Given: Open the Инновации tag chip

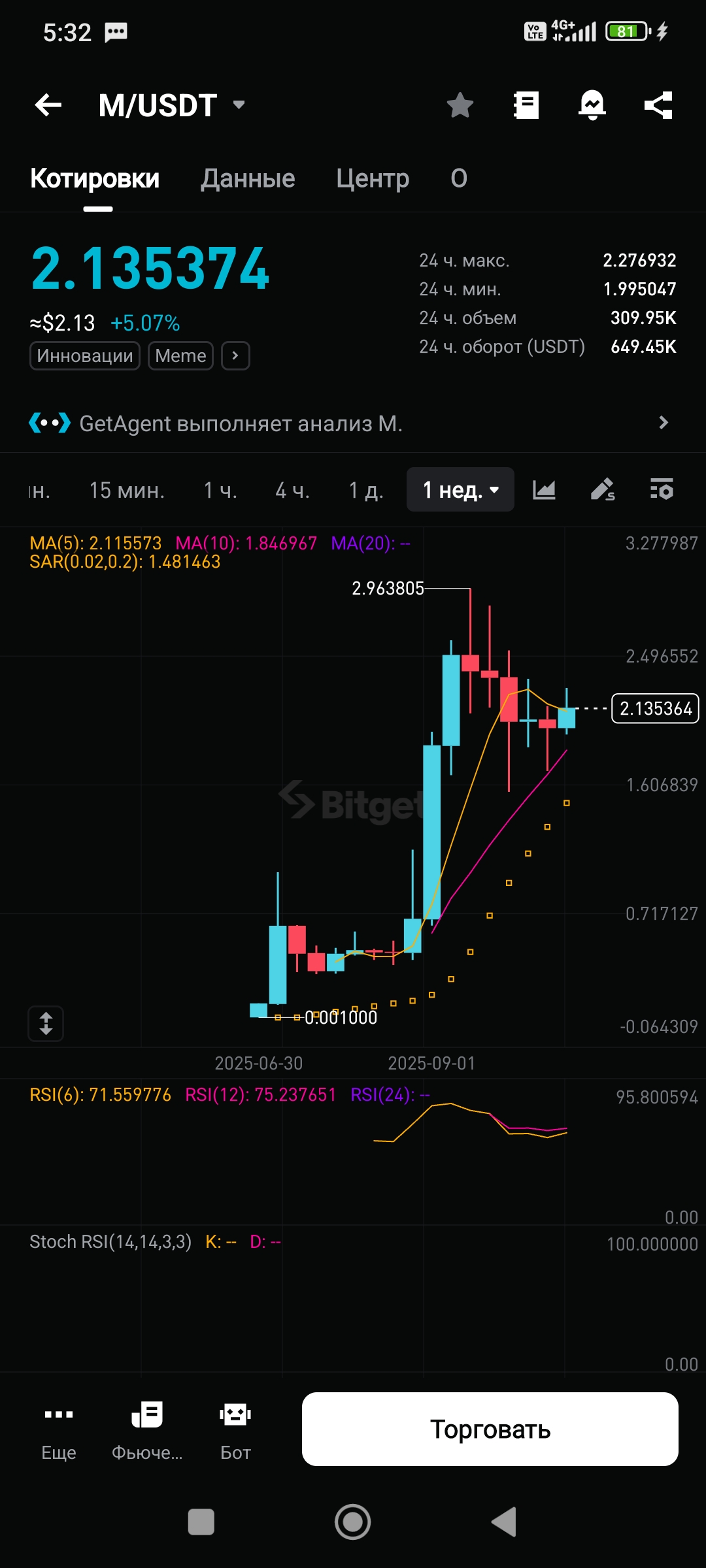Looking at the screenshot, I should tap(85, 356).
